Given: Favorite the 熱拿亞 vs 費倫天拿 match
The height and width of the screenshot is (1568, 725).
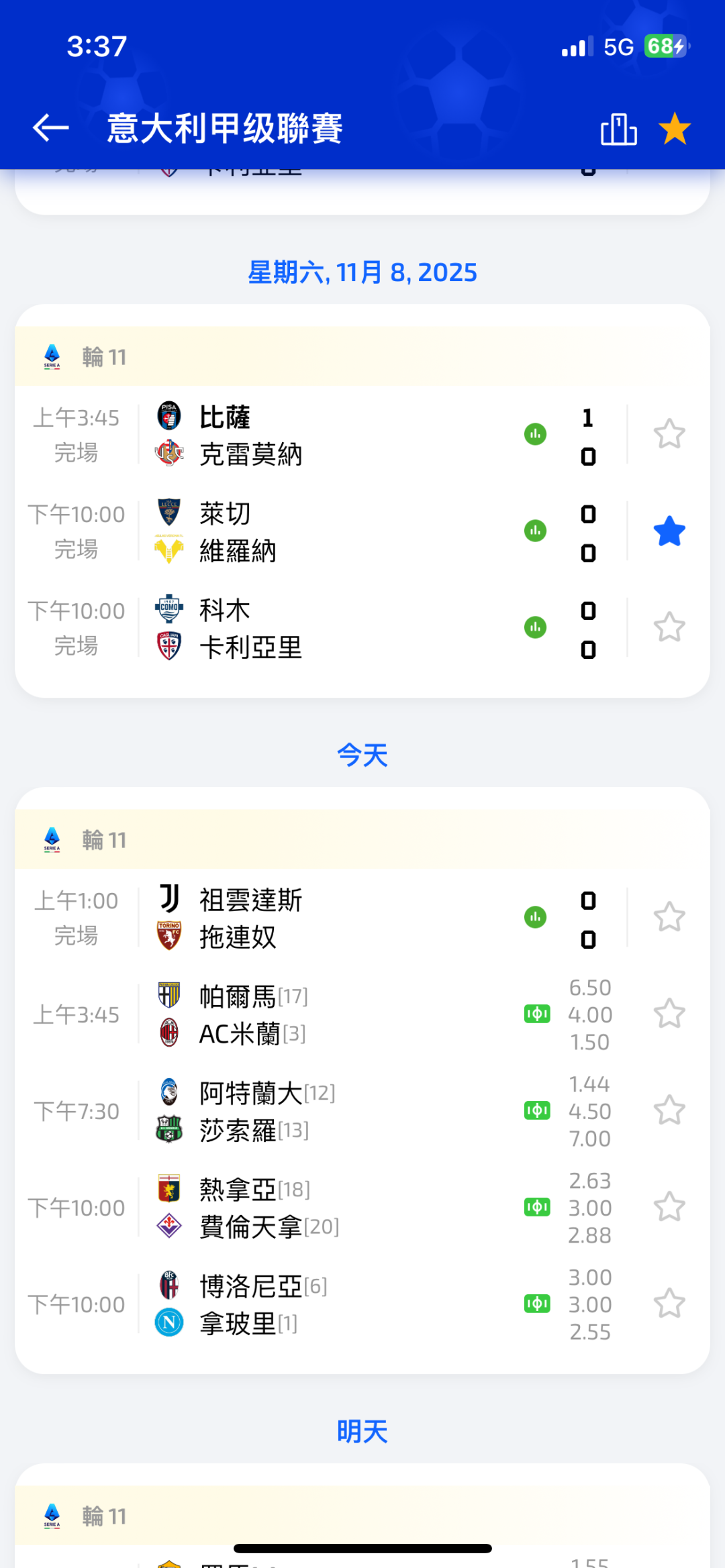Looking at the screenshot, I should point(669,1208).
